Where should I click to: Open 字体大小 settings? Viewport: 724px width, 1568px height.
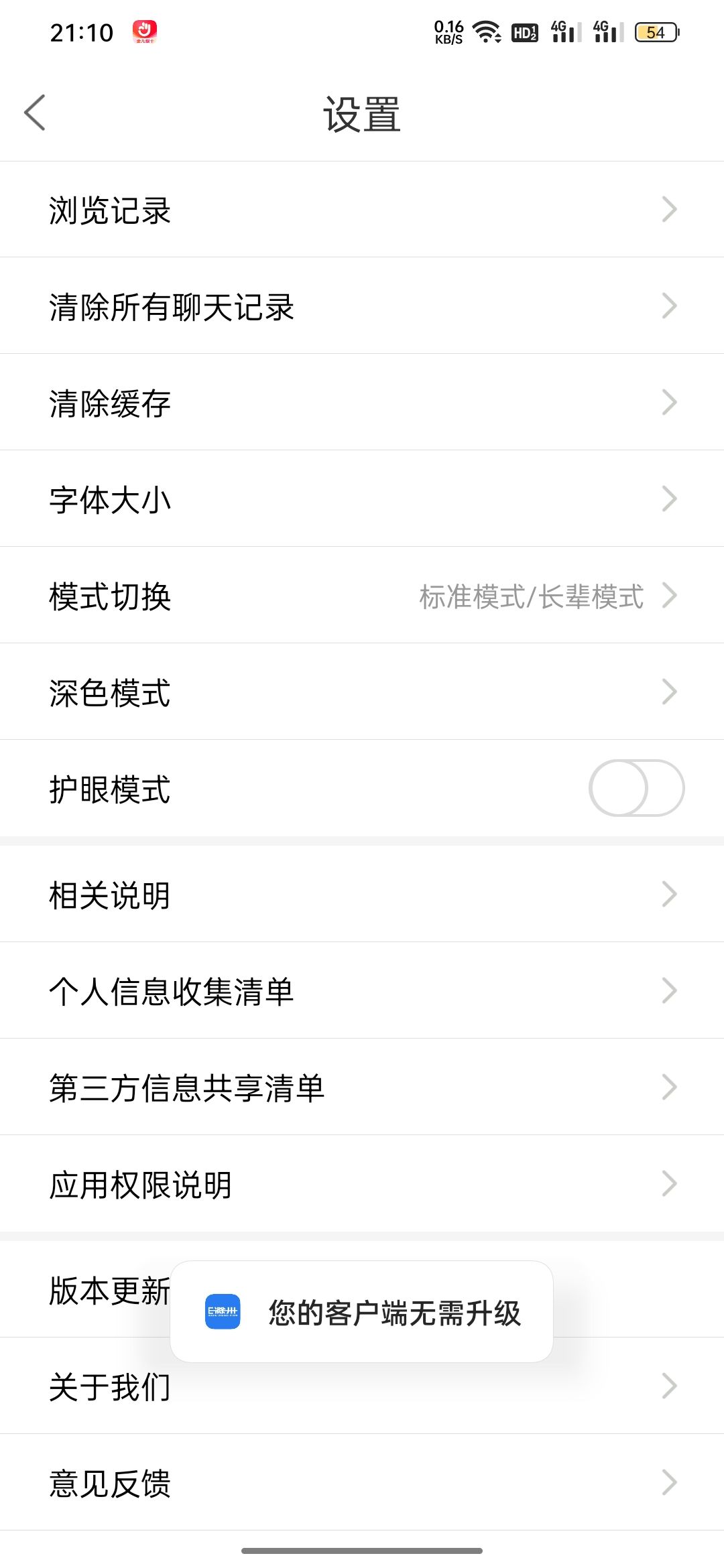[362, 499]
